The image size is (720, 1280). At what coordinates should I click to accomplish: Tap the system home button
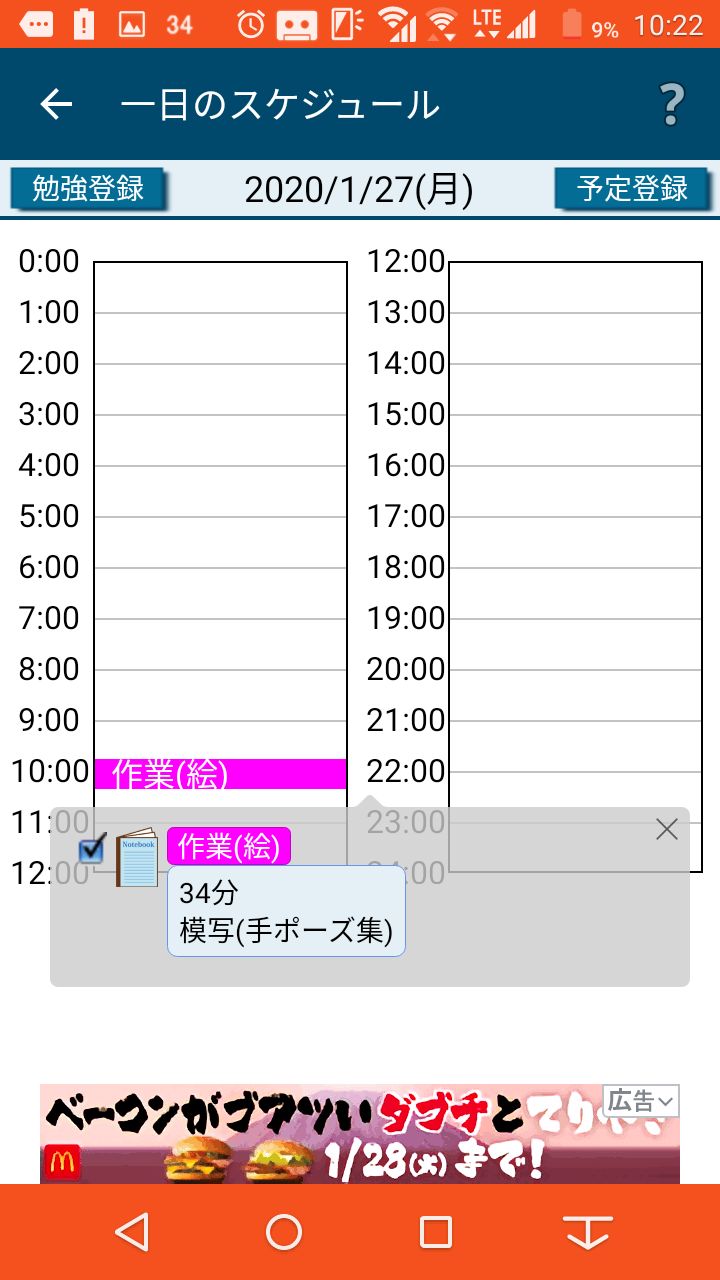point(284,1232)
